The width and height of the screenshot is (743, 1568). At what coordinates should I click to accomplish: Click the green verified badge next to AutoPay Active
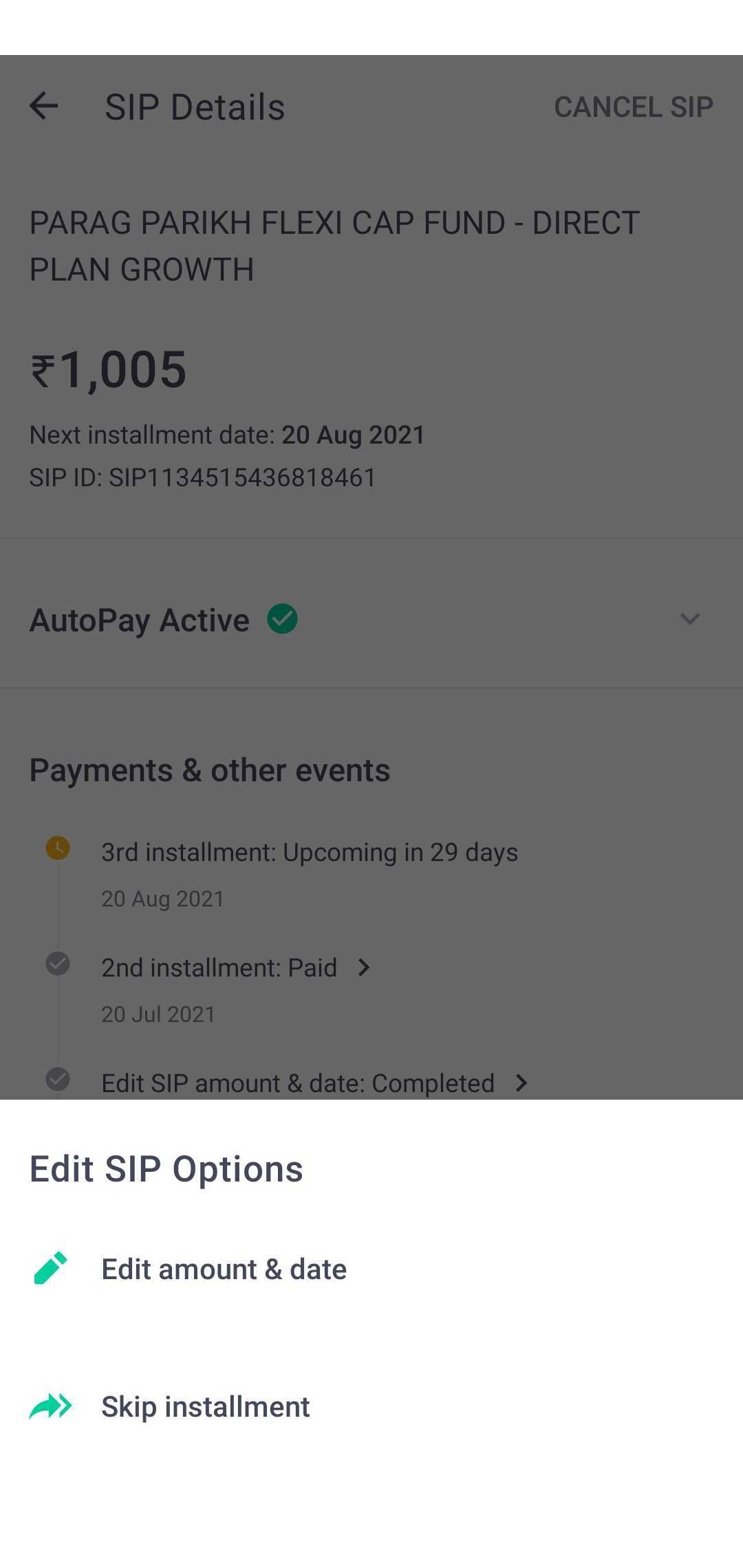(x=282, y=618)
